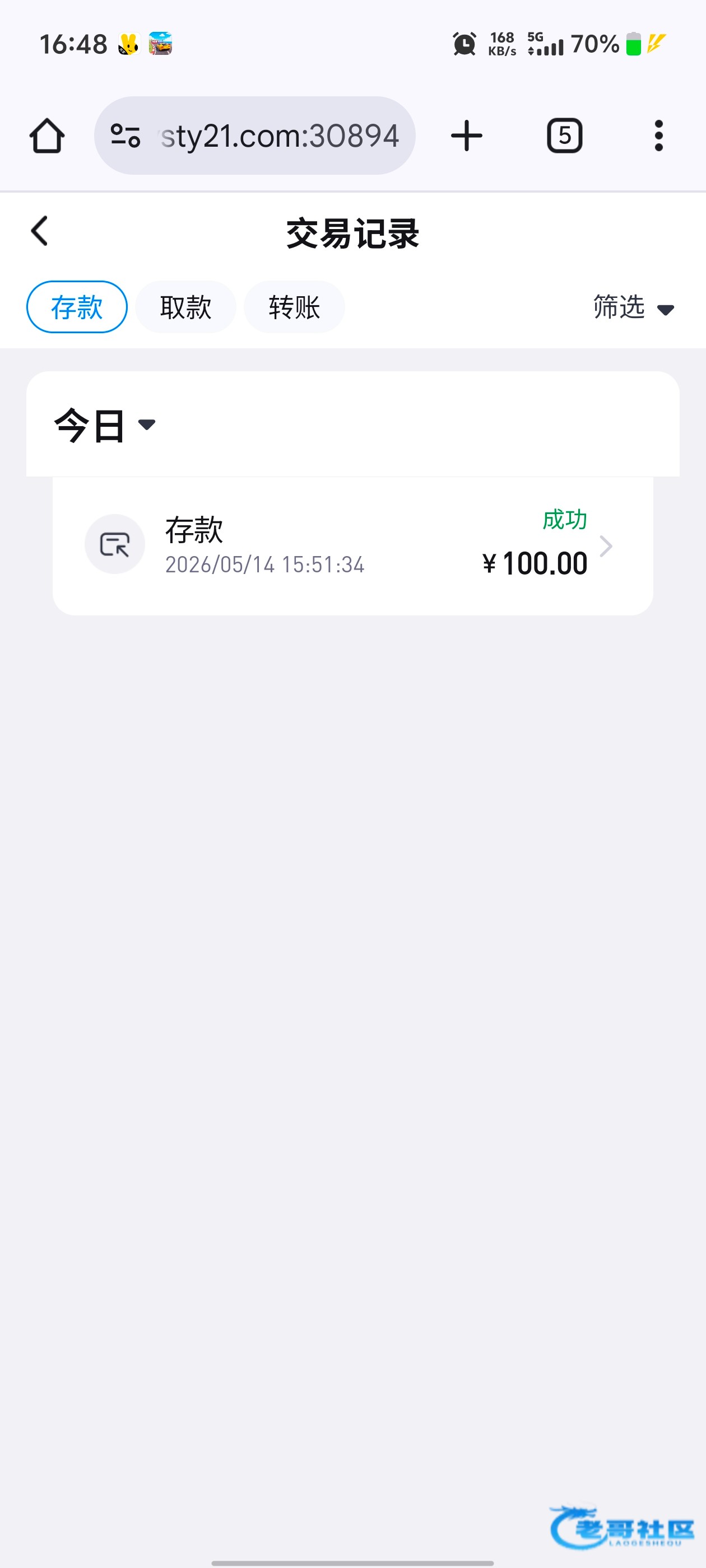Open the browser tab switcher
Viewport: 706px width, 1568px height.
[565, 136]
